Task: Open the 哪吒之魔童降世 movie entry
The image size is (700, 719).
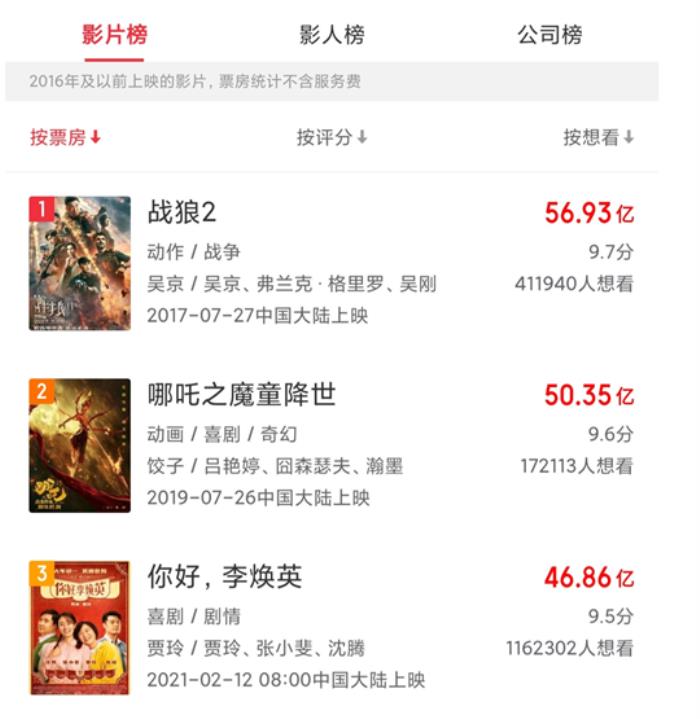Action: [241, 394]
